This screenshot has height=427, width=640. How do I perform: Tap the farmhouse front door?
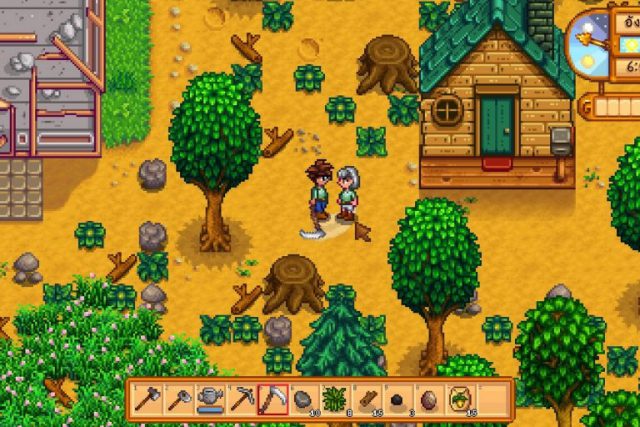pos(496,126)
